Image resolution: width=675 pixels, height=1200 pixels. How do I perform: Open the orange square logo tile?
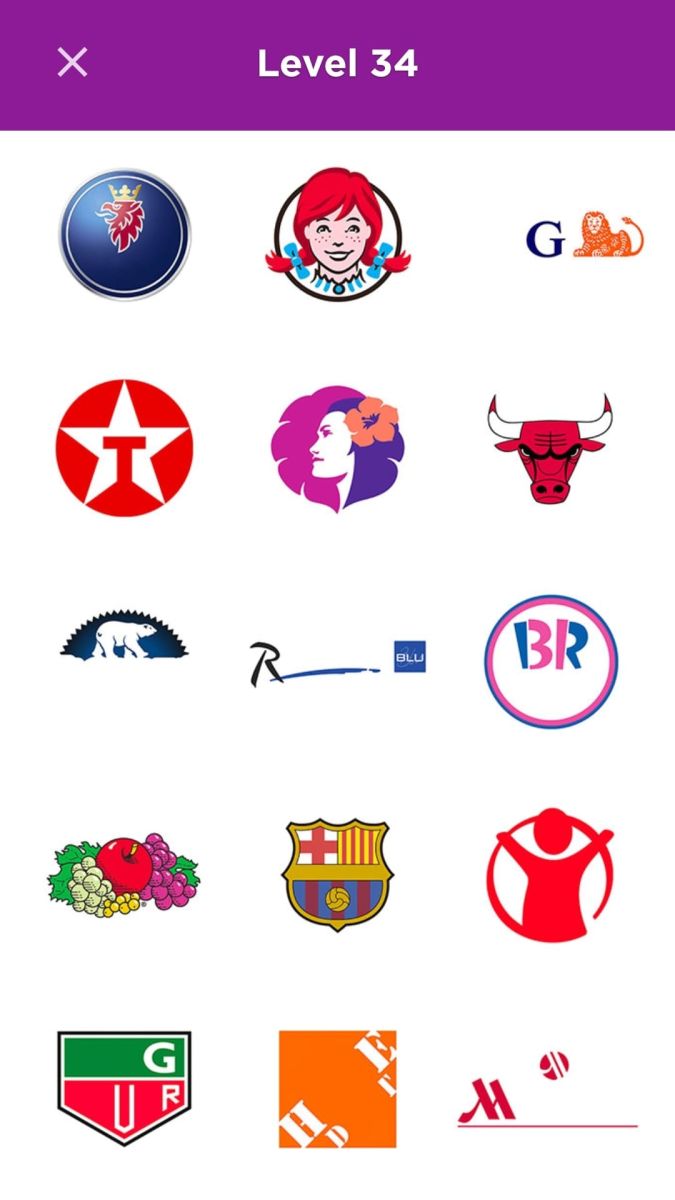tap(337, 1089)
